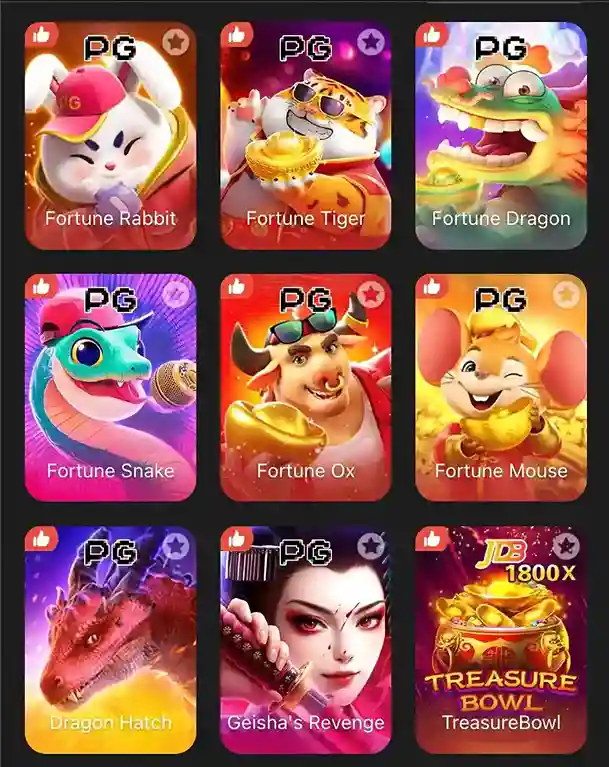Screen dimensions: 609x767
Task: Mark Geisha's Revenge as favorite with star
Action: point(371,546)
